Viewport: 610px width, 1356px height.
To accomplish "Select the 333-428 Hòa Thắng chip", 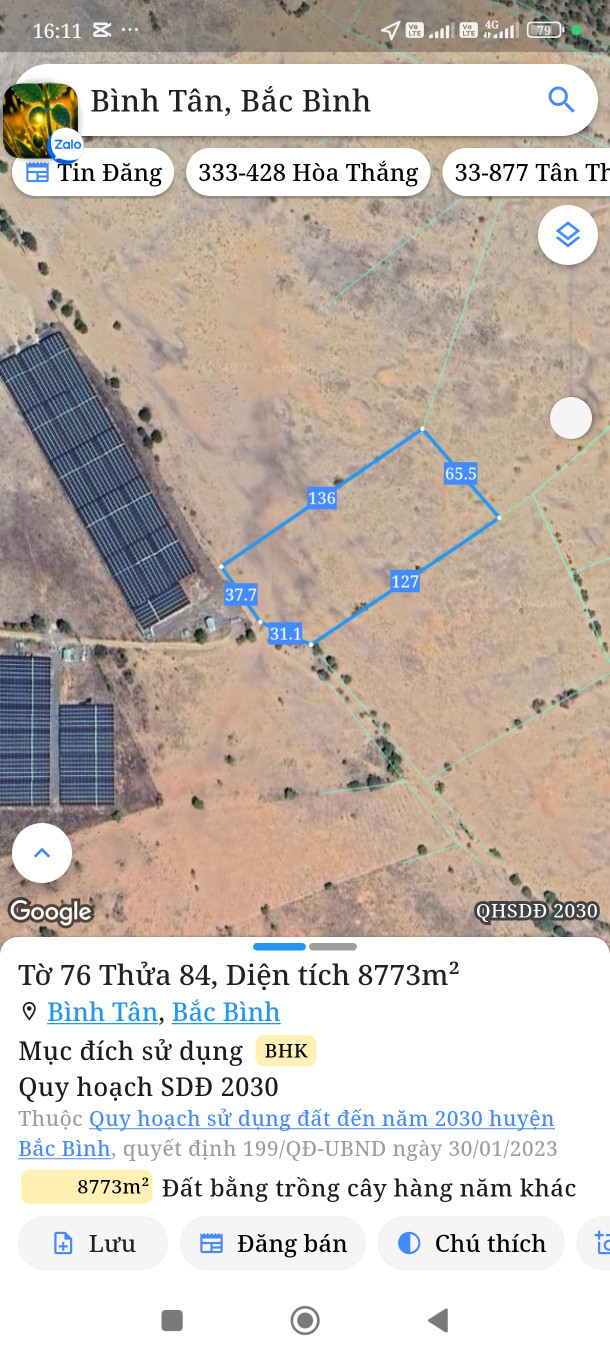I will [x=308, y=173].
